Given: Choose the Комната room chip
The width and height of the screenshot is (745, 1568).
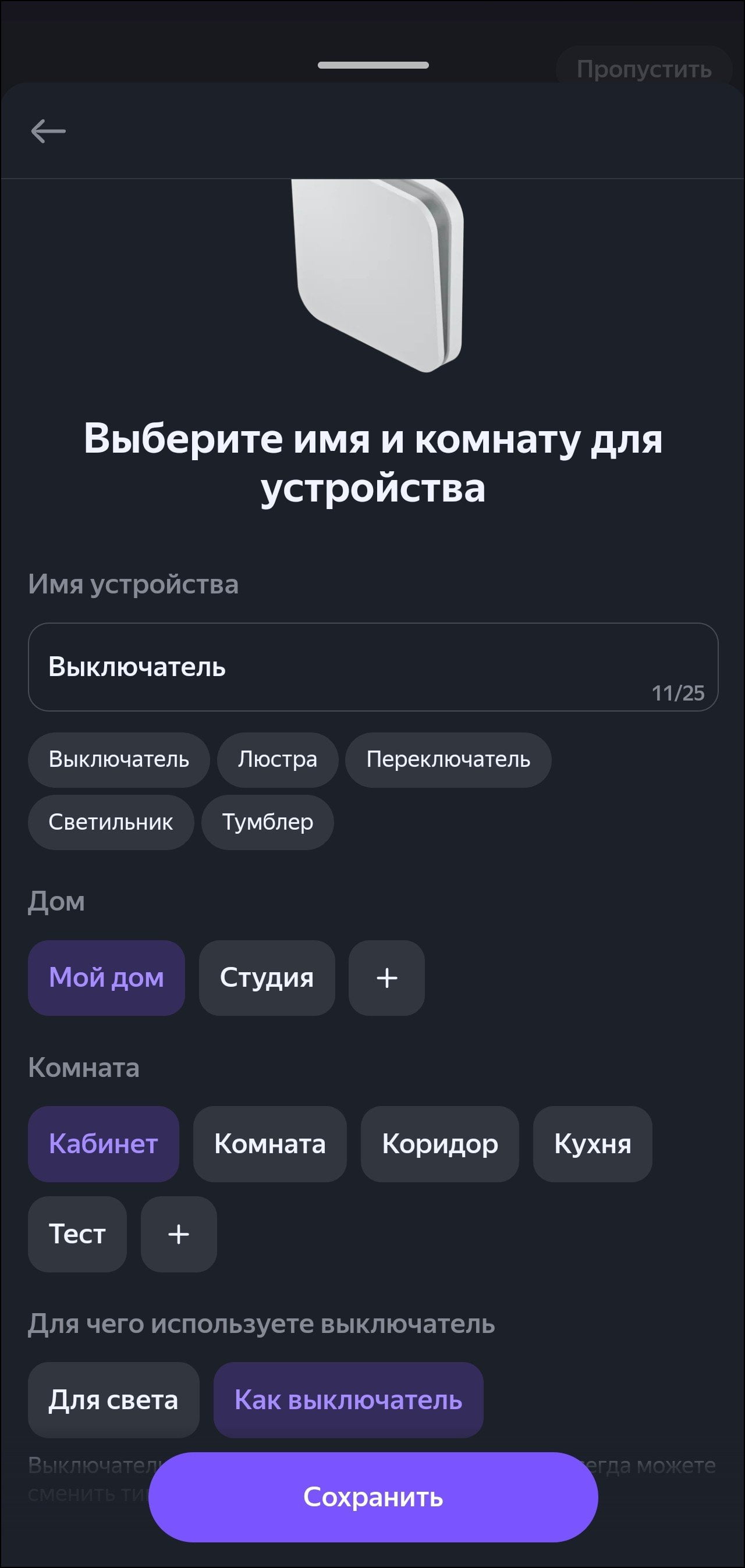Looking at the screenshot, I should click(270, 1144).
